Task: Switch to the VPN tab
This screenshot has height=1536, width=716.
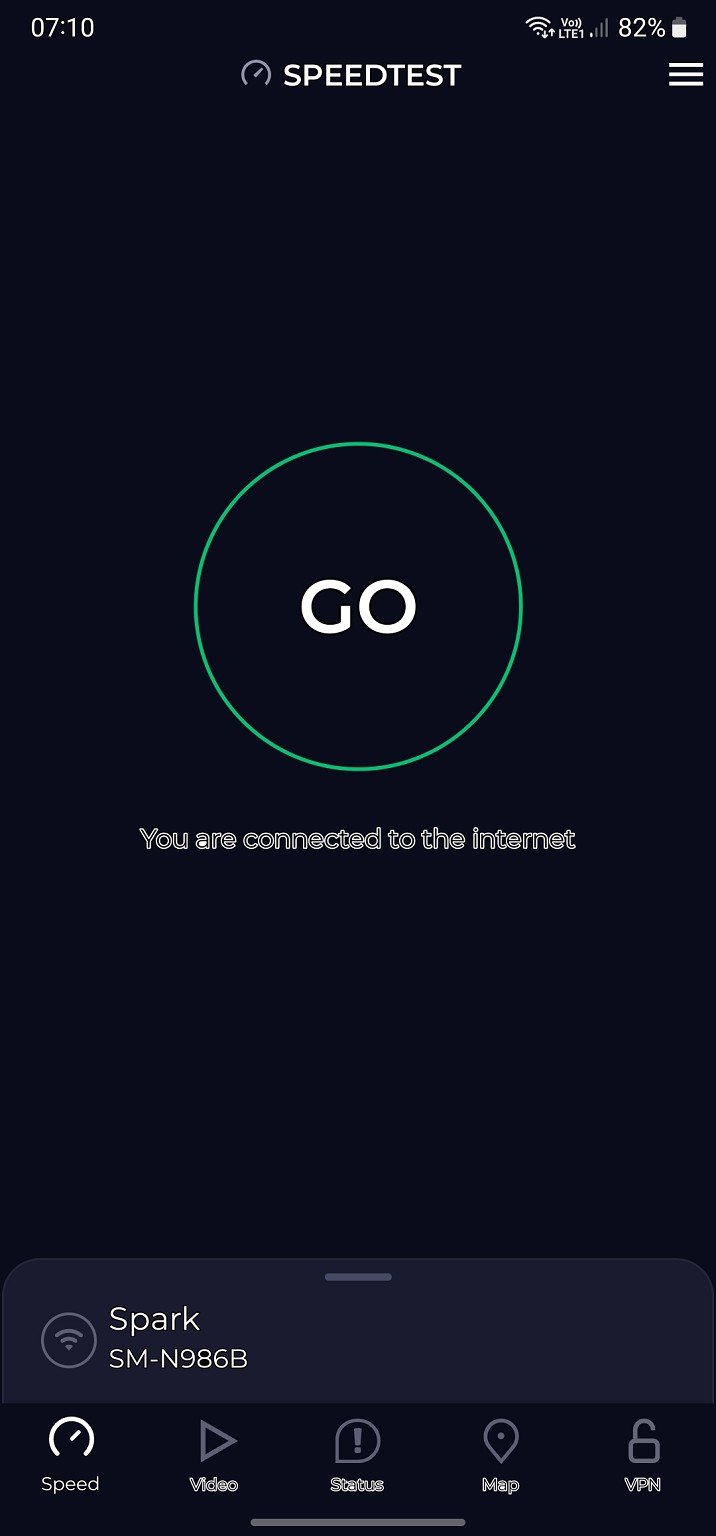Action: [x=643, y=1455]
